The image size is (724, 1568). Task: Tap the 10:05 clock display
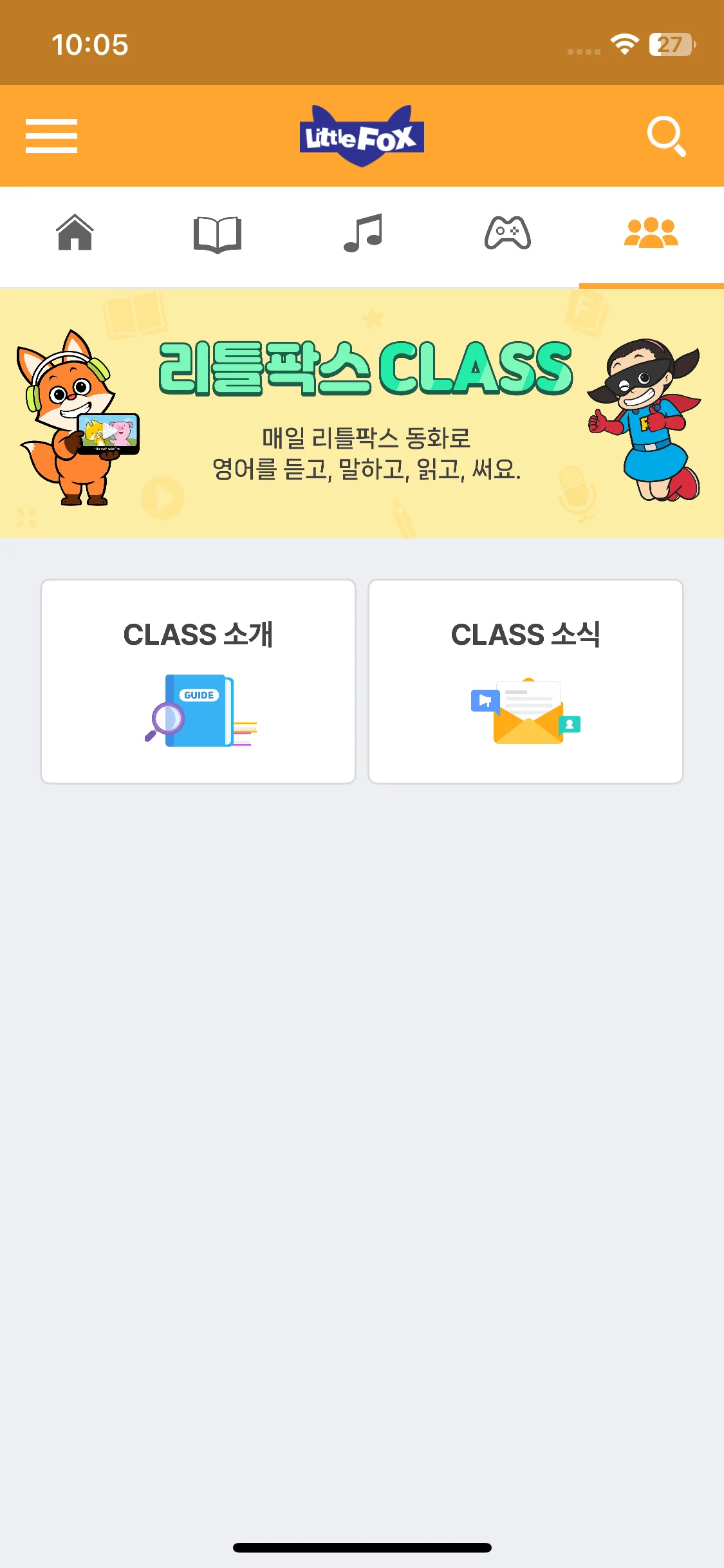[90, 43]
